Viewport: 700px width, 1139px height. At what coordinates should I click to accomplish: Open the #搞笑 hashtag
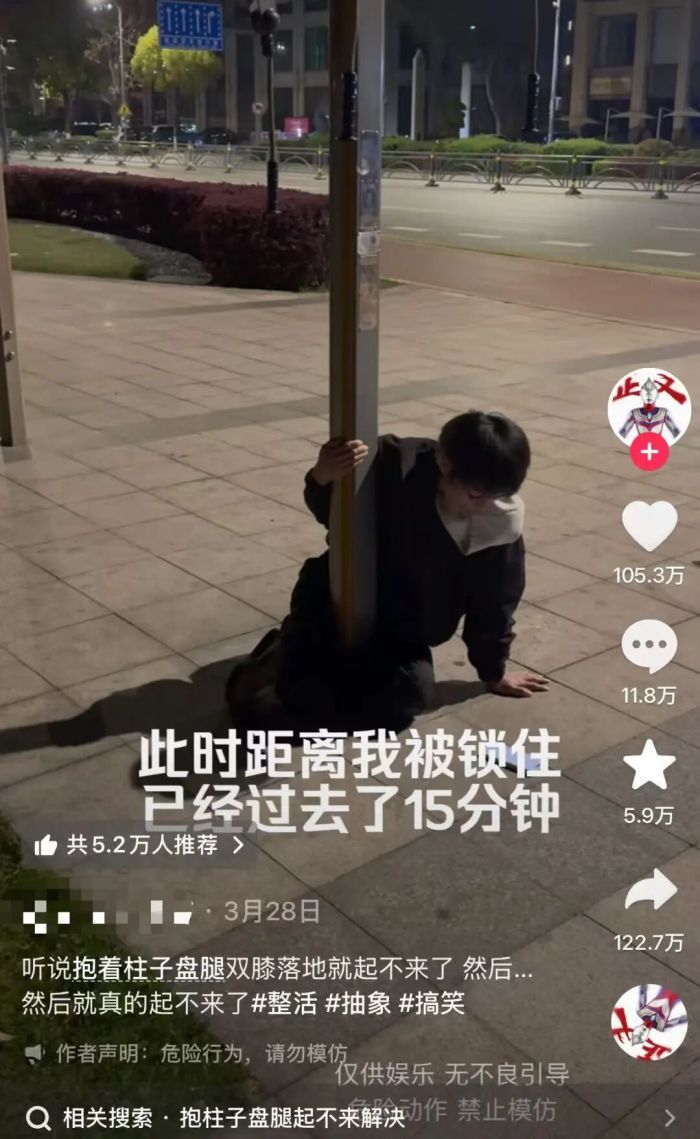point(432,1003)
